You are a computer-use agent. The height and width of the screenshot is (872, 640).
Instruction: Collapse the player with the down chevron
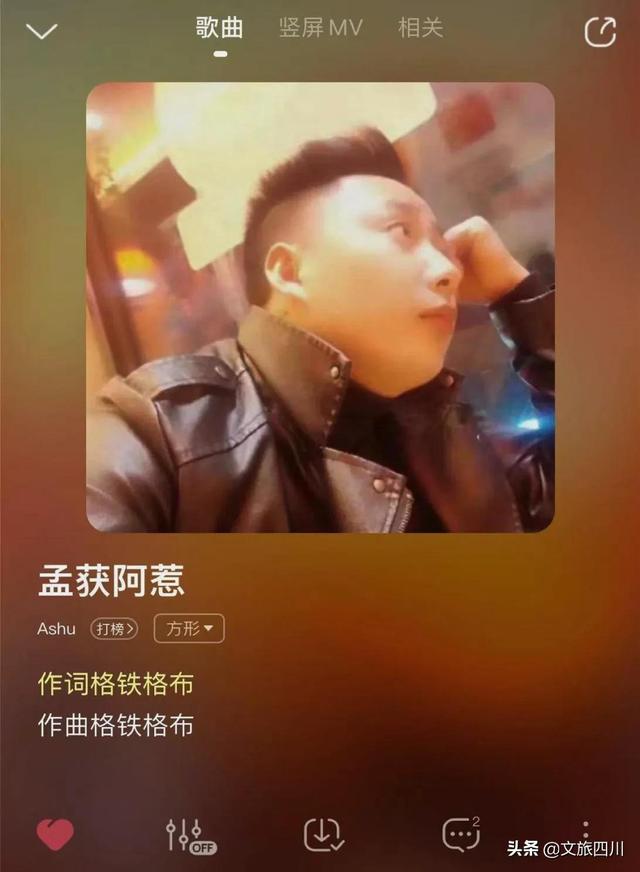coord(41,31)
